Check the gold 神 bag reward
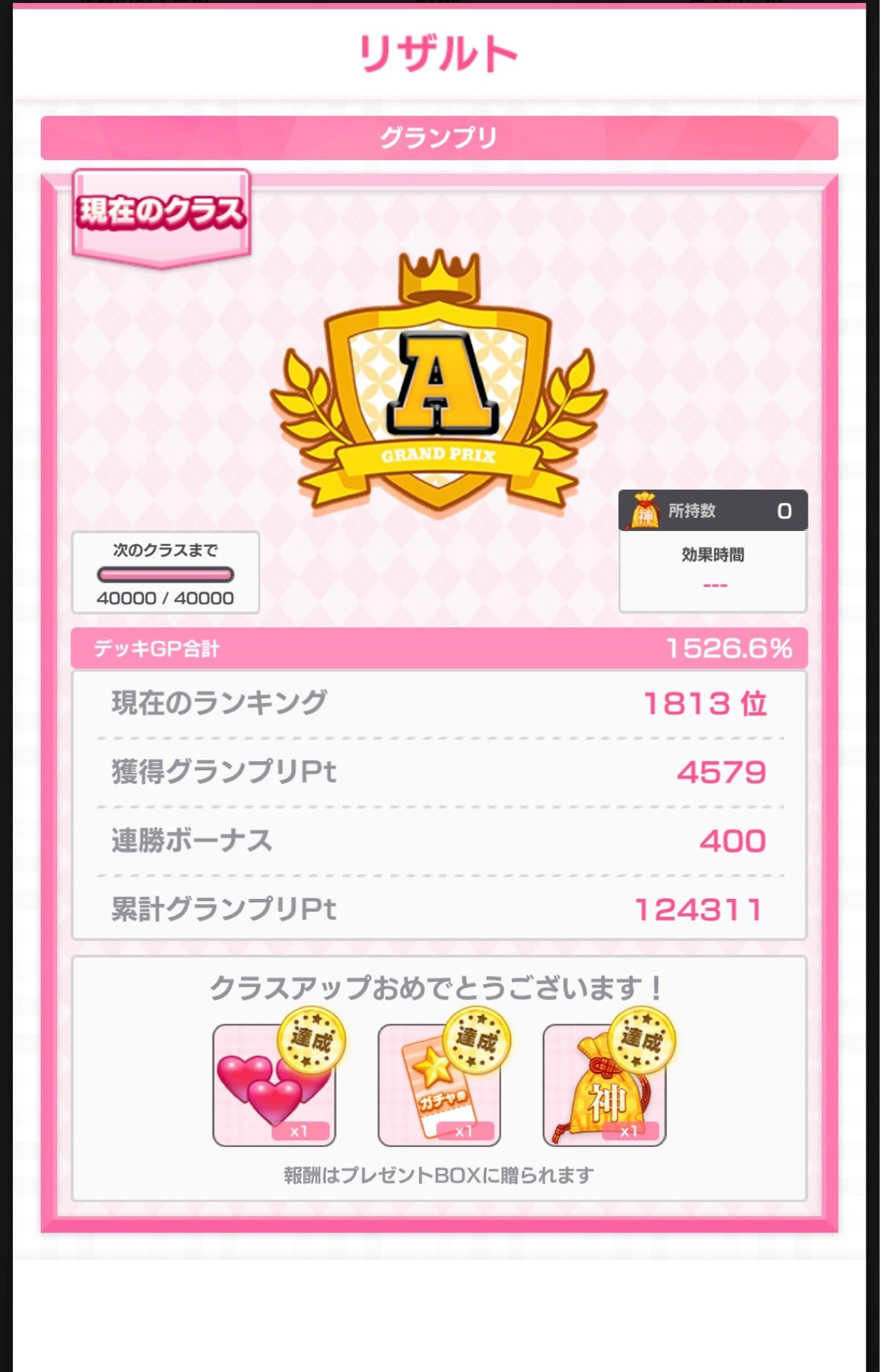Viewport: 880px width, 1372px height. (604, 1085)
